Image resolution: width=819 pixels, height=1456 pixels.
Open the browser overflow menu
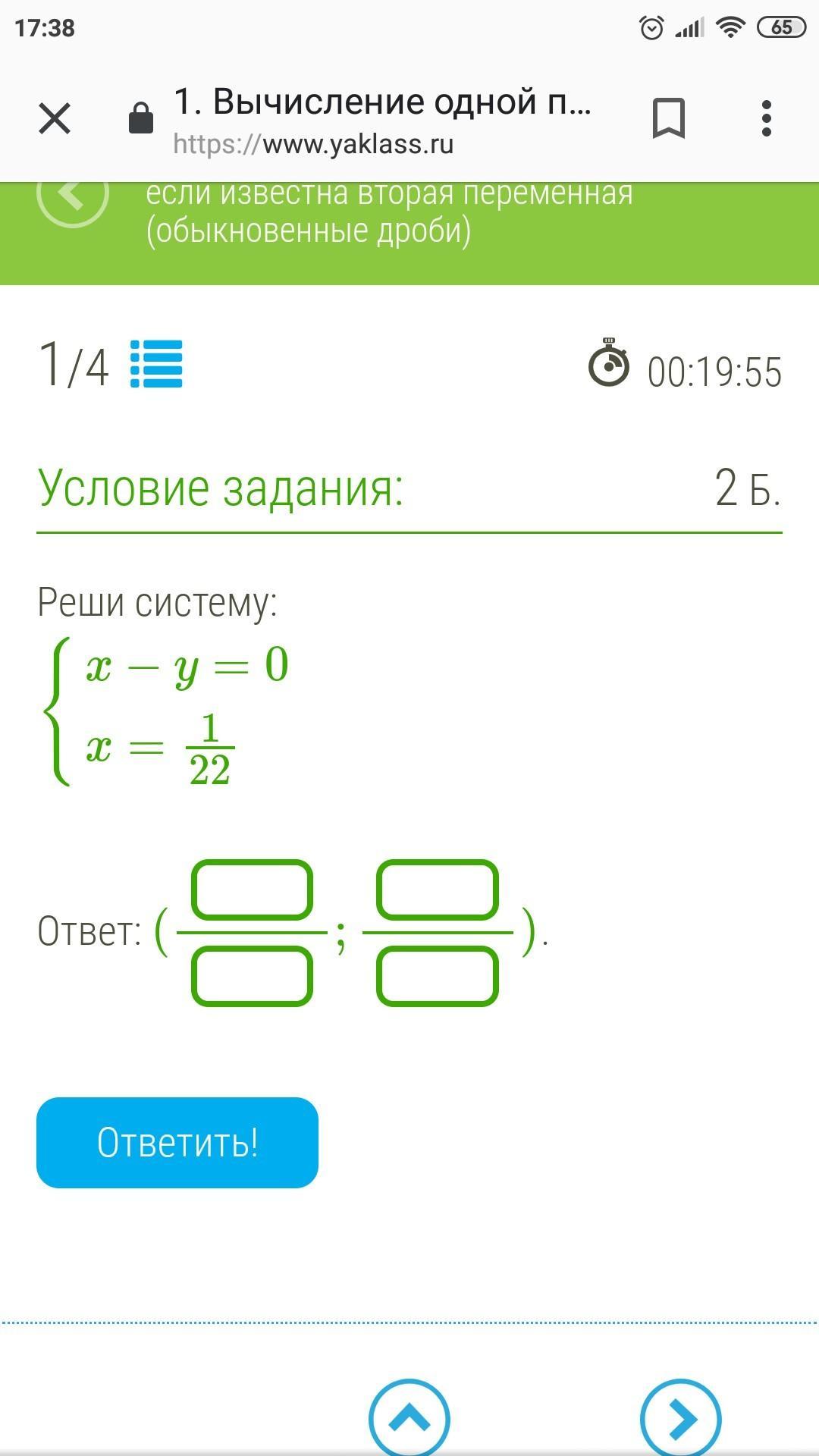pos(766,119)
